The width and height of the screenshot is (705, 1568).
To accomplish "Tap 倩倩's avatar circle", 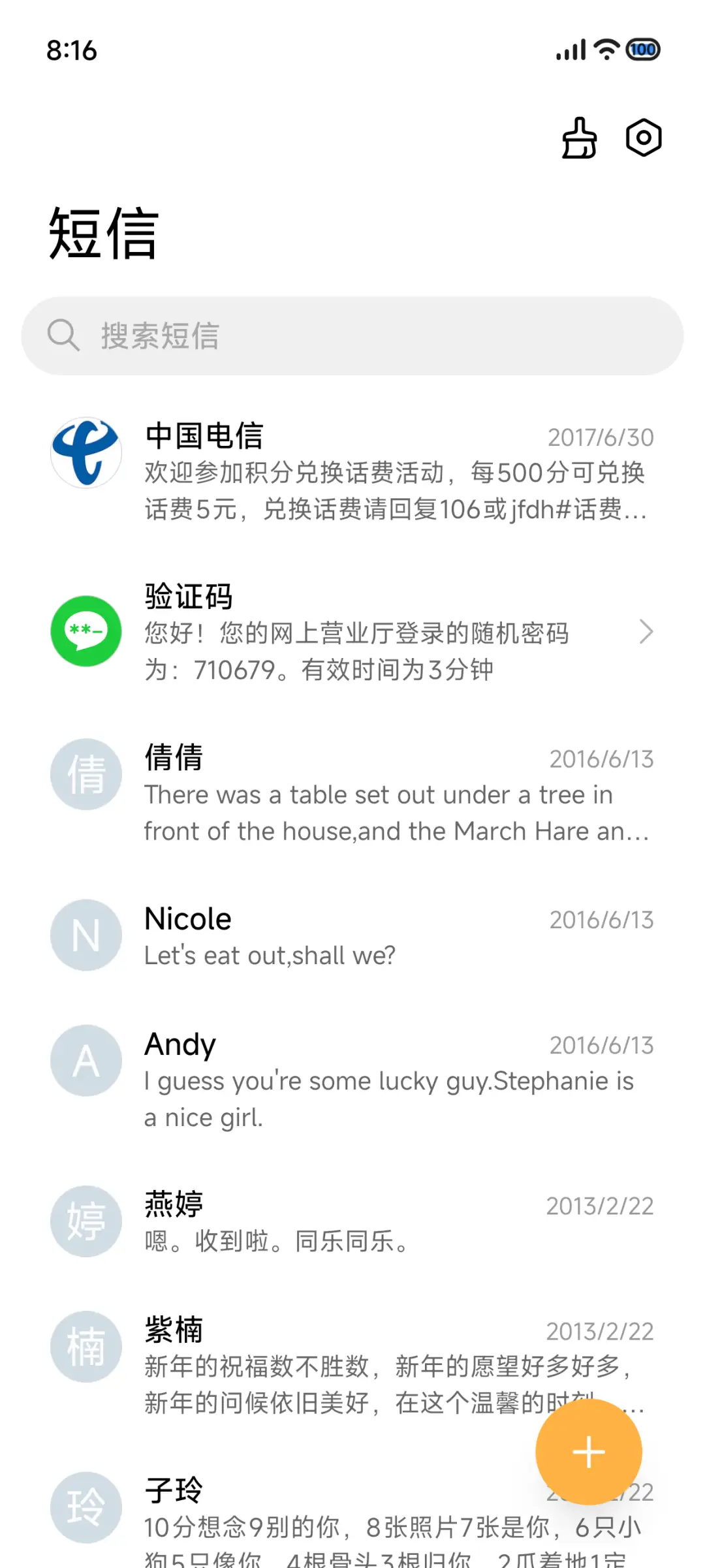I will point(86,774).
